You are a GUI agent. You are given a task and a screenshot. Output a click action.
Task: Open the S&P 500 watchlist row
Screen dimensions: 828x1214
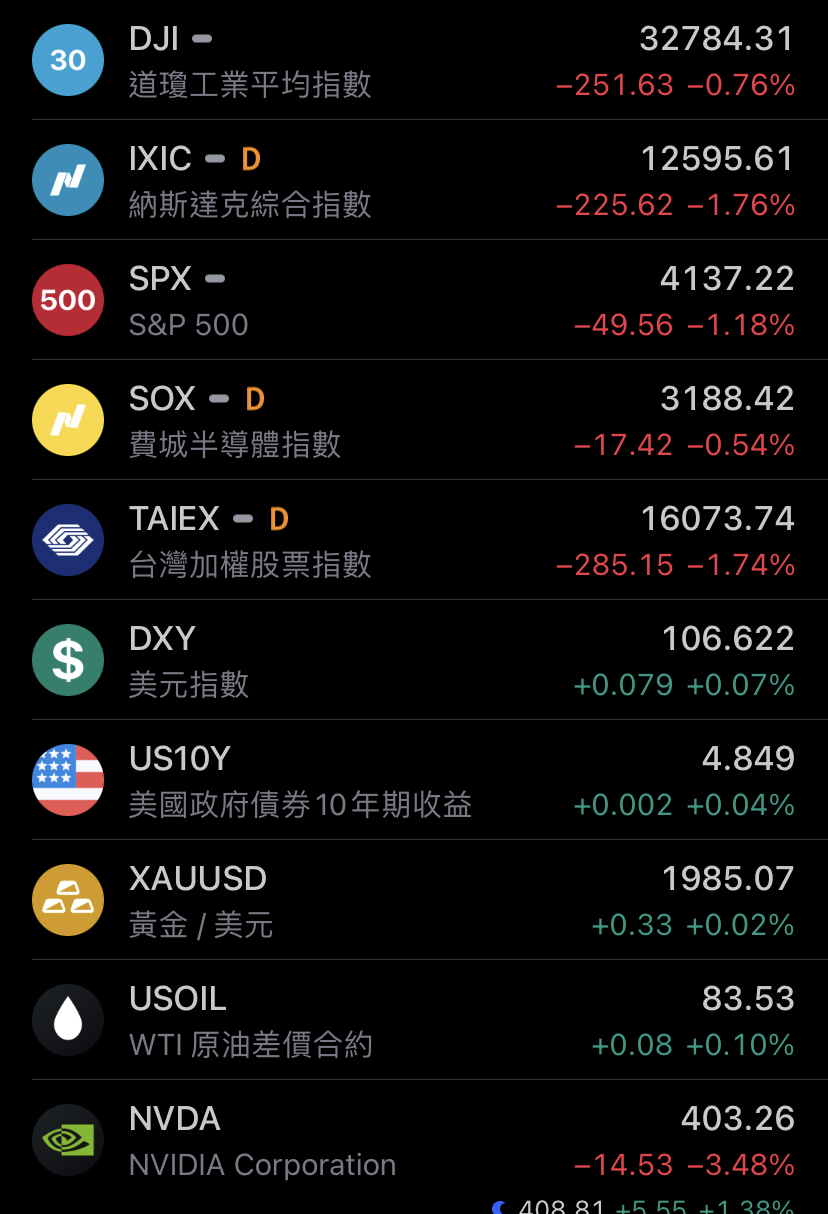[414, 300]
